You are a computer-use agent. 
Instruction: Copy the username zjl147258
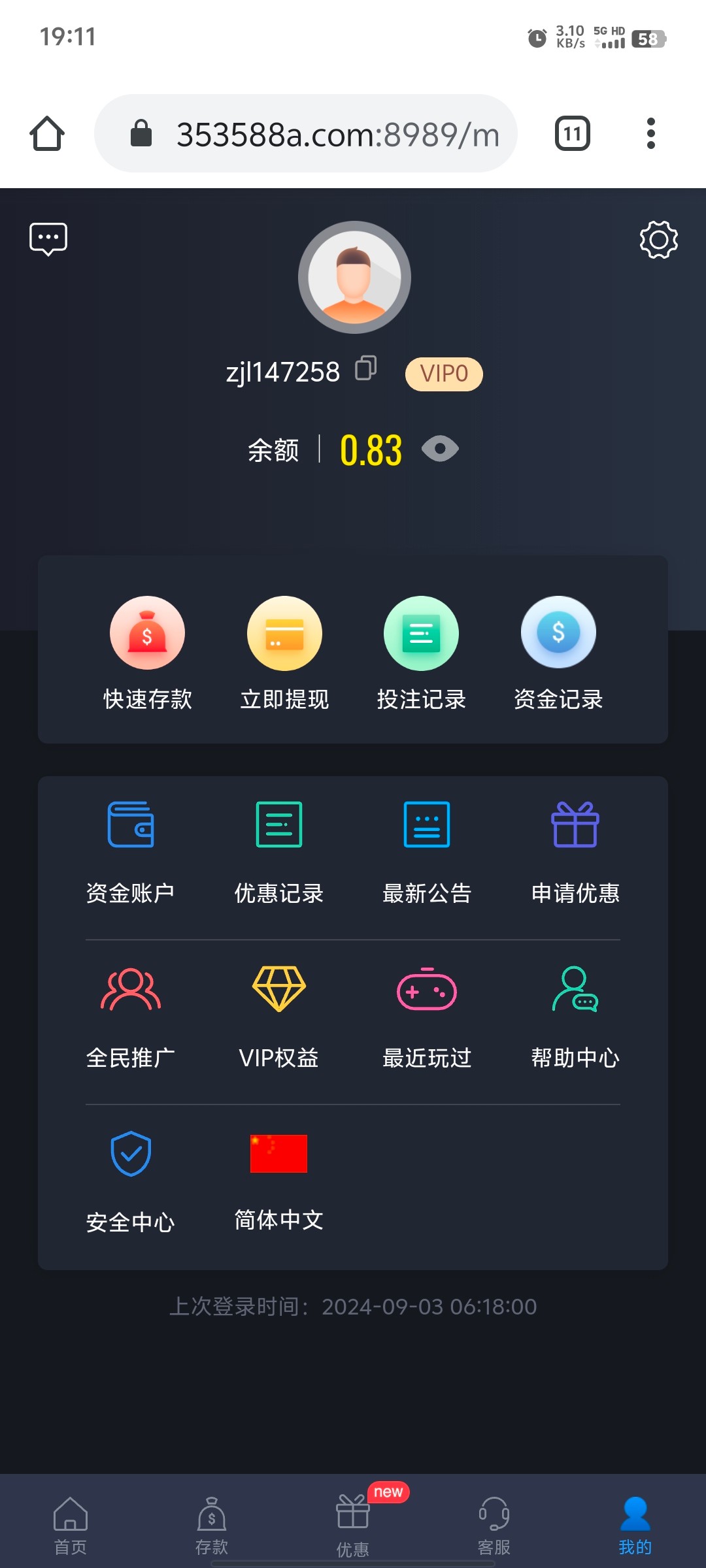pyautogui.click(x=365, y=368)
